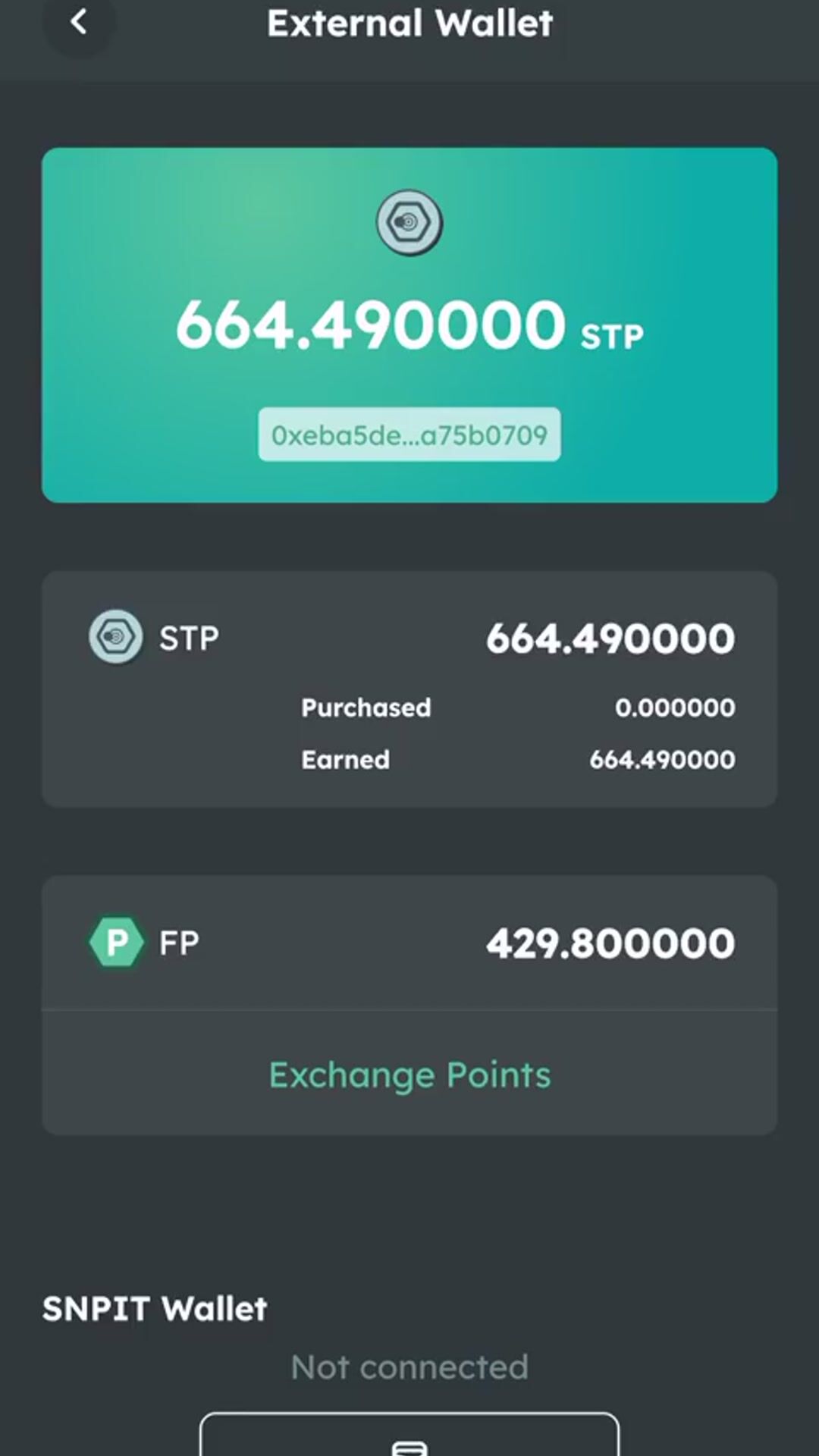Image resolution: width=819 pixels, height=1456 pixels.
Task: Copy wallet address 0xeba5de...a75b0709
Action: 409,435
